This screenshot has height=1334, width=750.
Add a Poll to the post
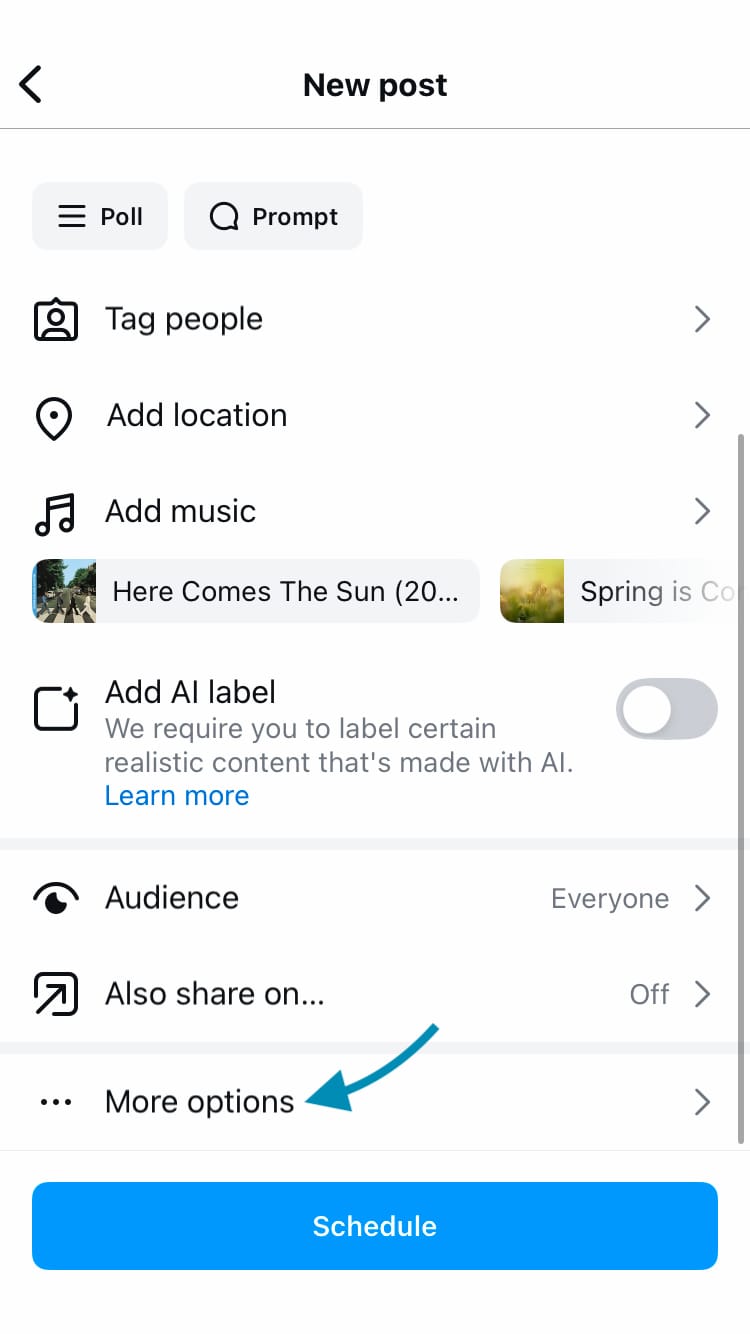100,216
